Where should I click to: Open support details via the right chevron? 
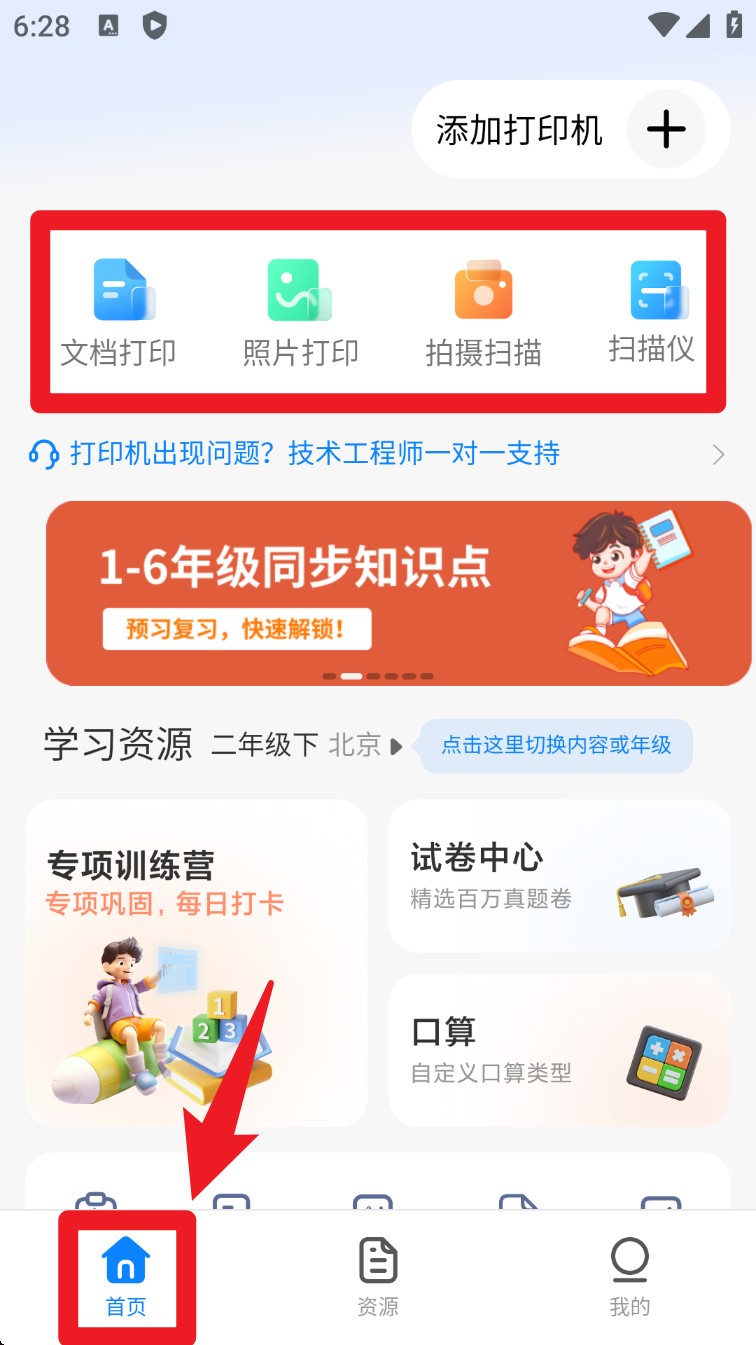coord(718,455)
